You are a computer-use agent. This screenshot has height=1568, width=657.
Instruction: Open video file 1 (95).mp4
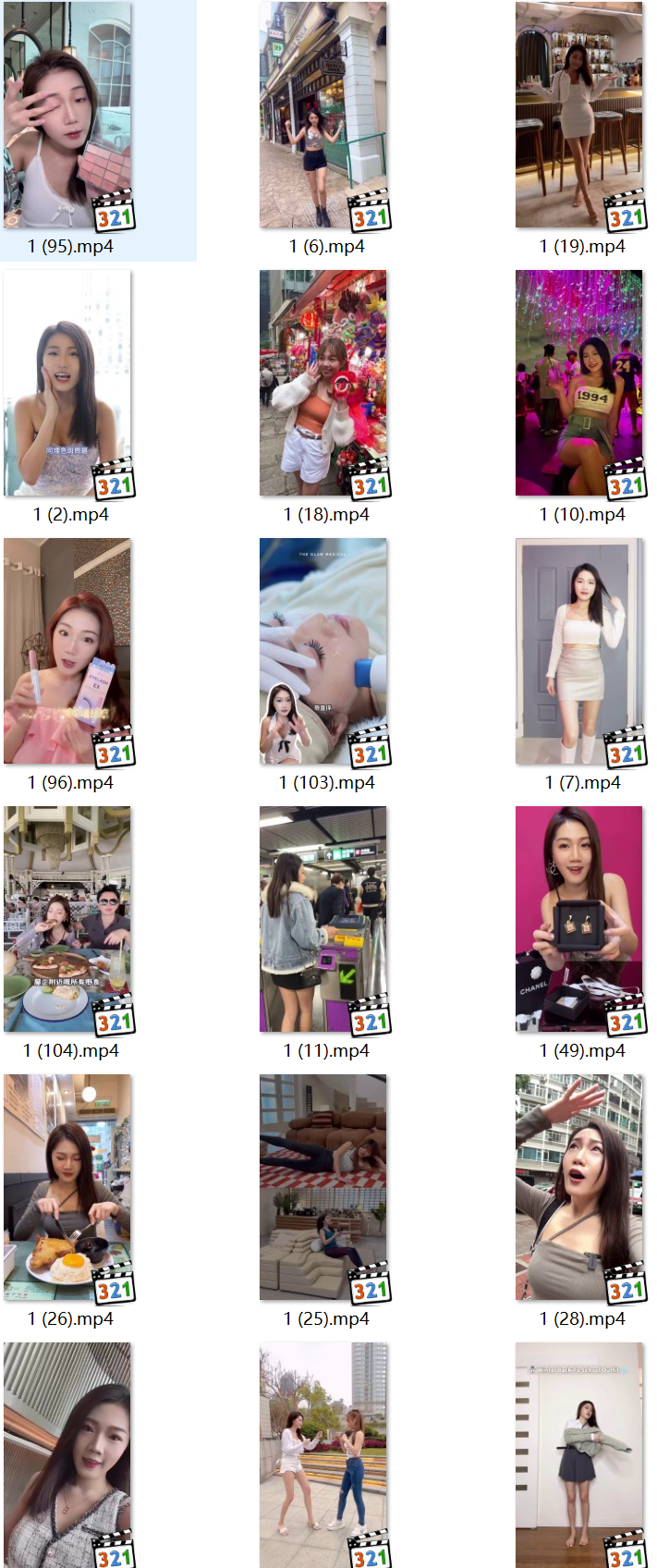67,116
